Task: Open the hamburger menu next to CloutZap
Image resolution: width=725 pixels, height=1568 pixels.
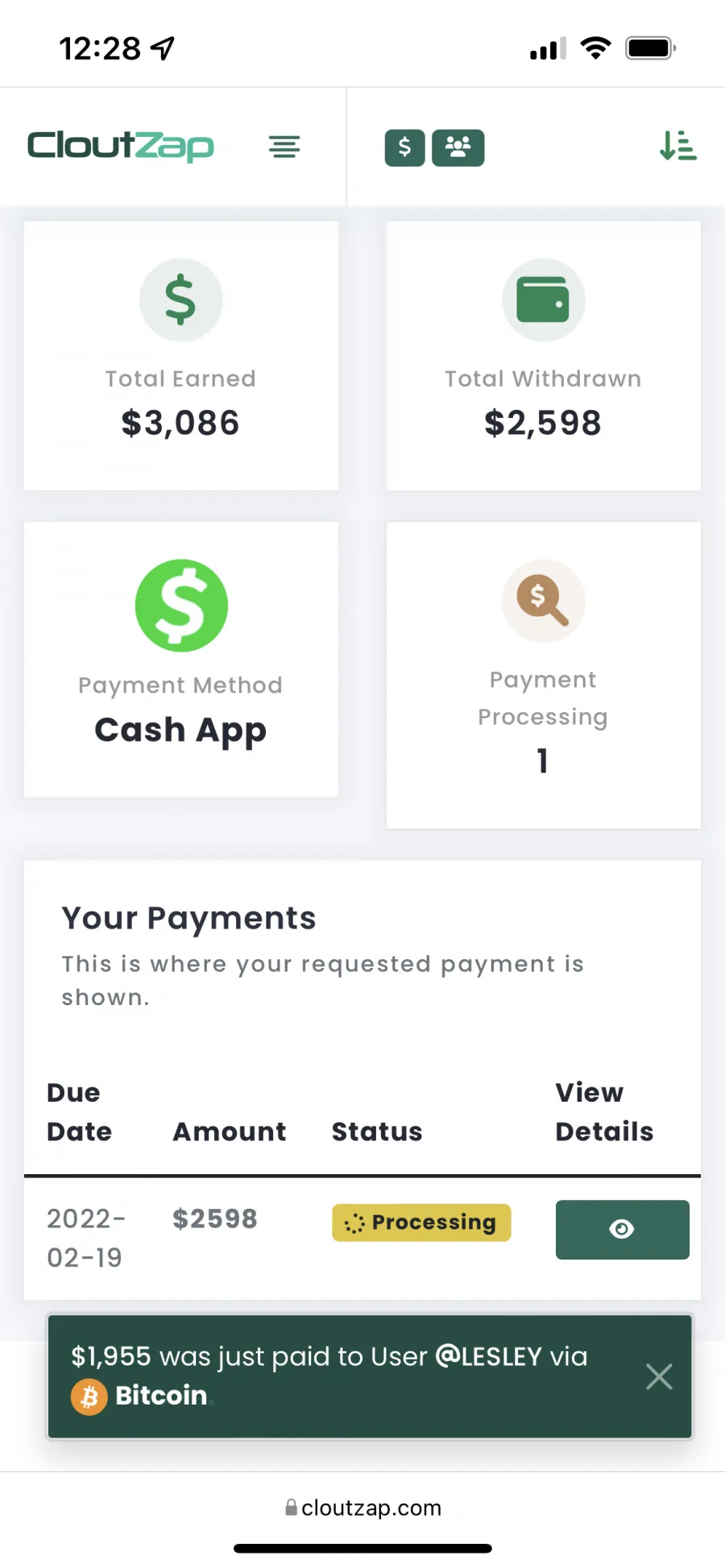Action: click(284, 147)
